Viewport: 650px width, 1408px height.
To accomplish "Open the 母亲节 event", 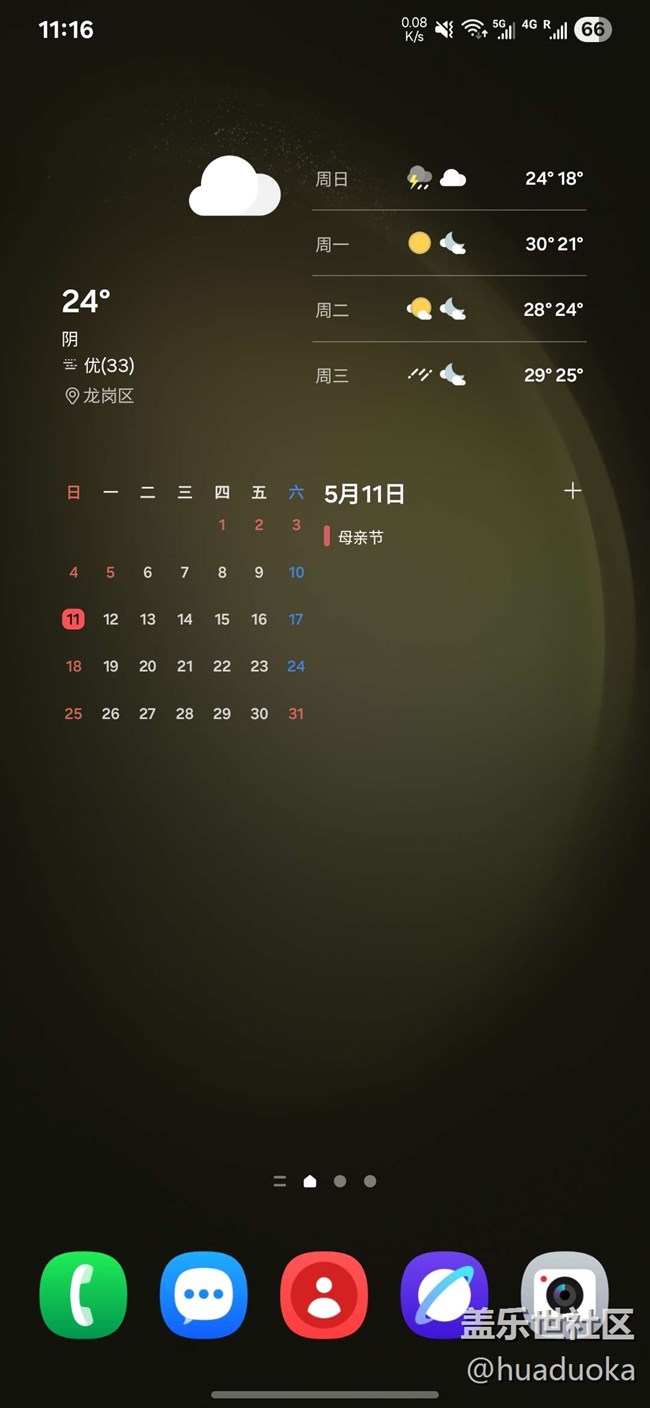I will (x=360, y=537).
